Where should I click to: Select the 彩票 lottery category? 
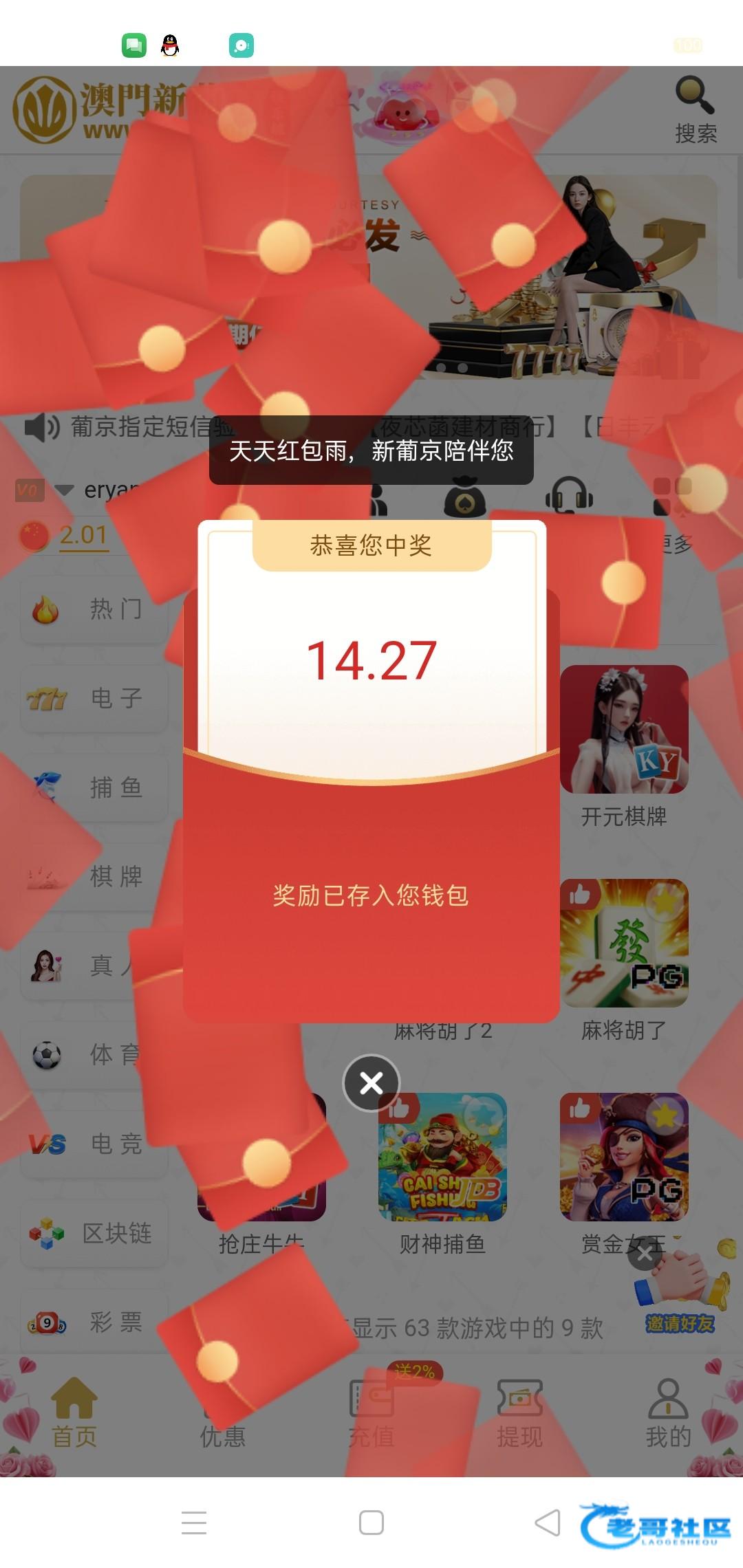94,1322
